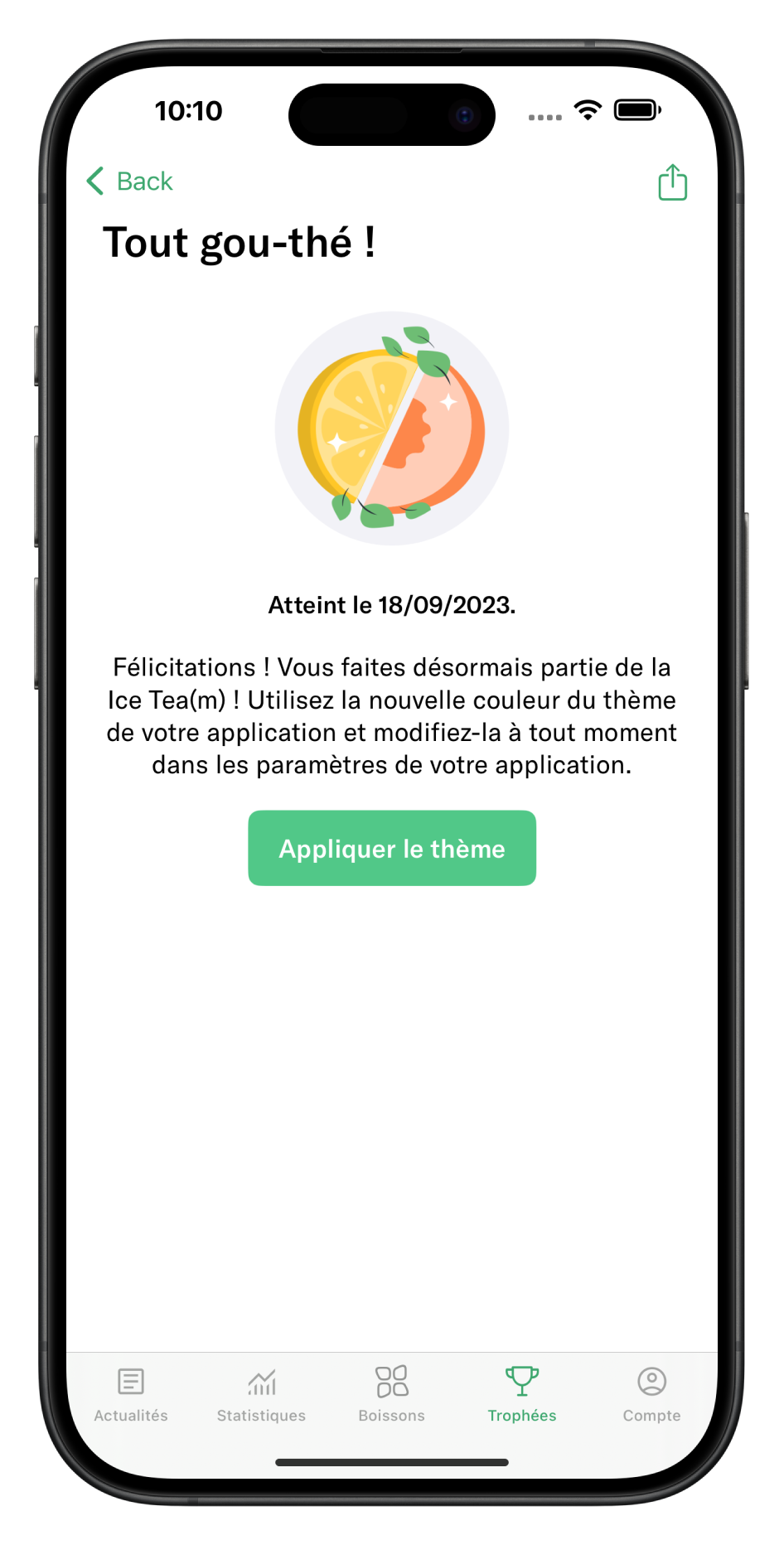Switch to the Actualités tab
This screenshot has height=1545, width=784.
pos(131,1394)
